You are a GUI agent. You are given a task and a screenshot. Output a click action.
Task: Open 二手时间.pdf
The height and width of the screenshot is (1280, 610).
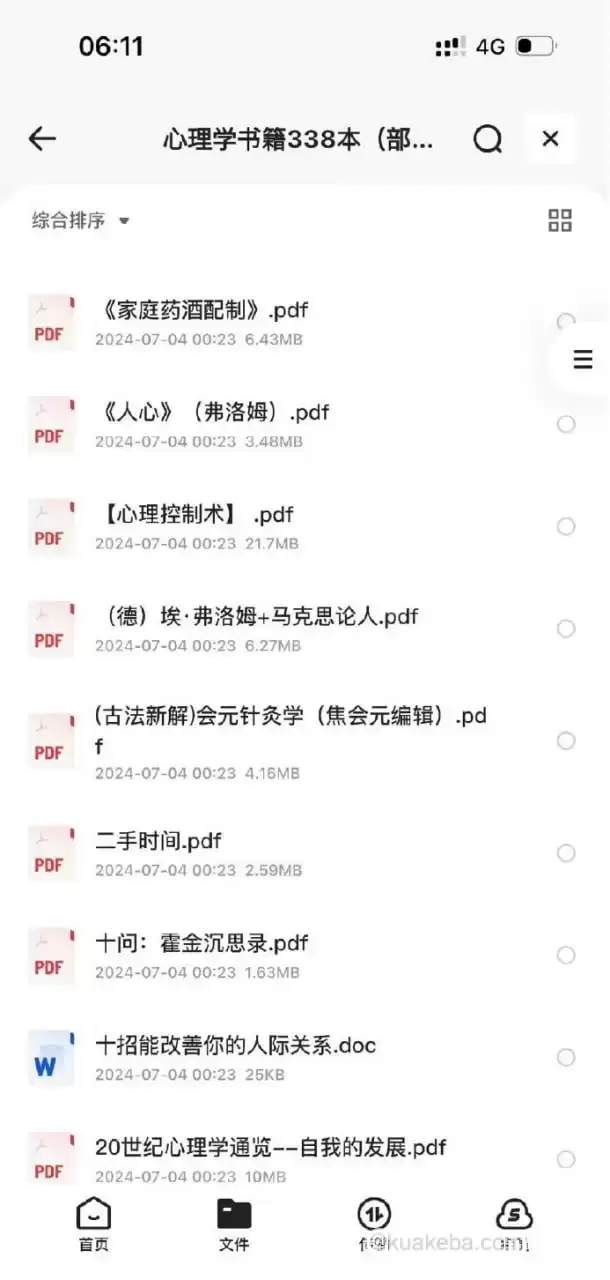point(158,841)
